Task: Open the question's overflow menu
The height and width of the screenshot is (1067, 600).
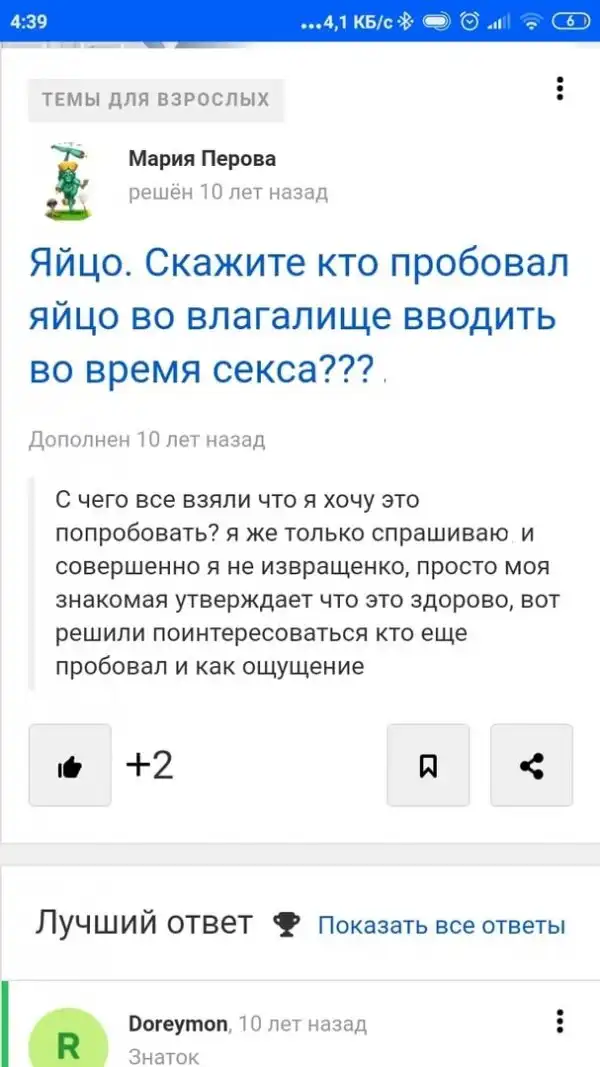Action: (x=560, y=88)
